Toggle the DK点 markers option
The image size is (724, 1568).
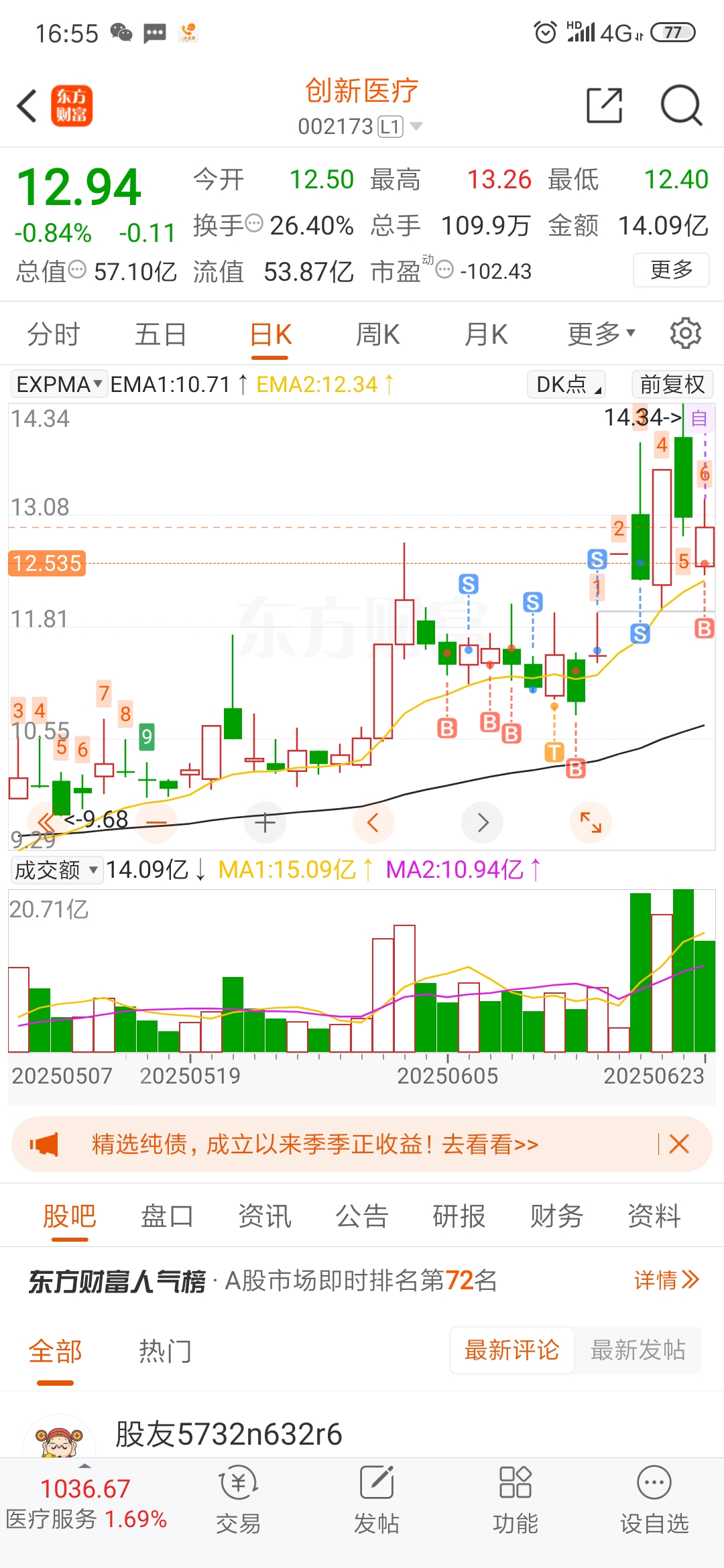point(566,384)
